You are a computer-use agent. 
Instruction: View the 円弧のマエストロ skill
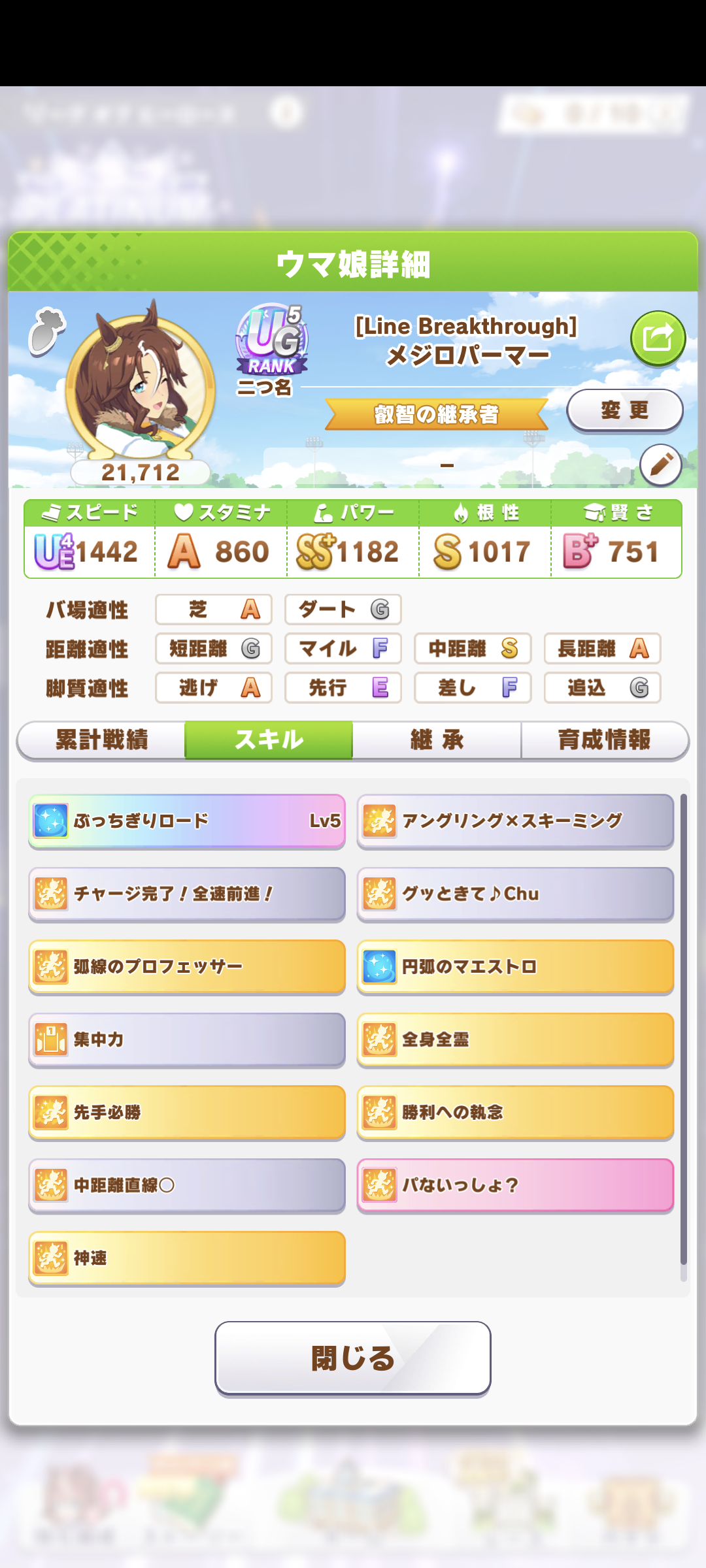pyautogui.click(x=515, y=967)
